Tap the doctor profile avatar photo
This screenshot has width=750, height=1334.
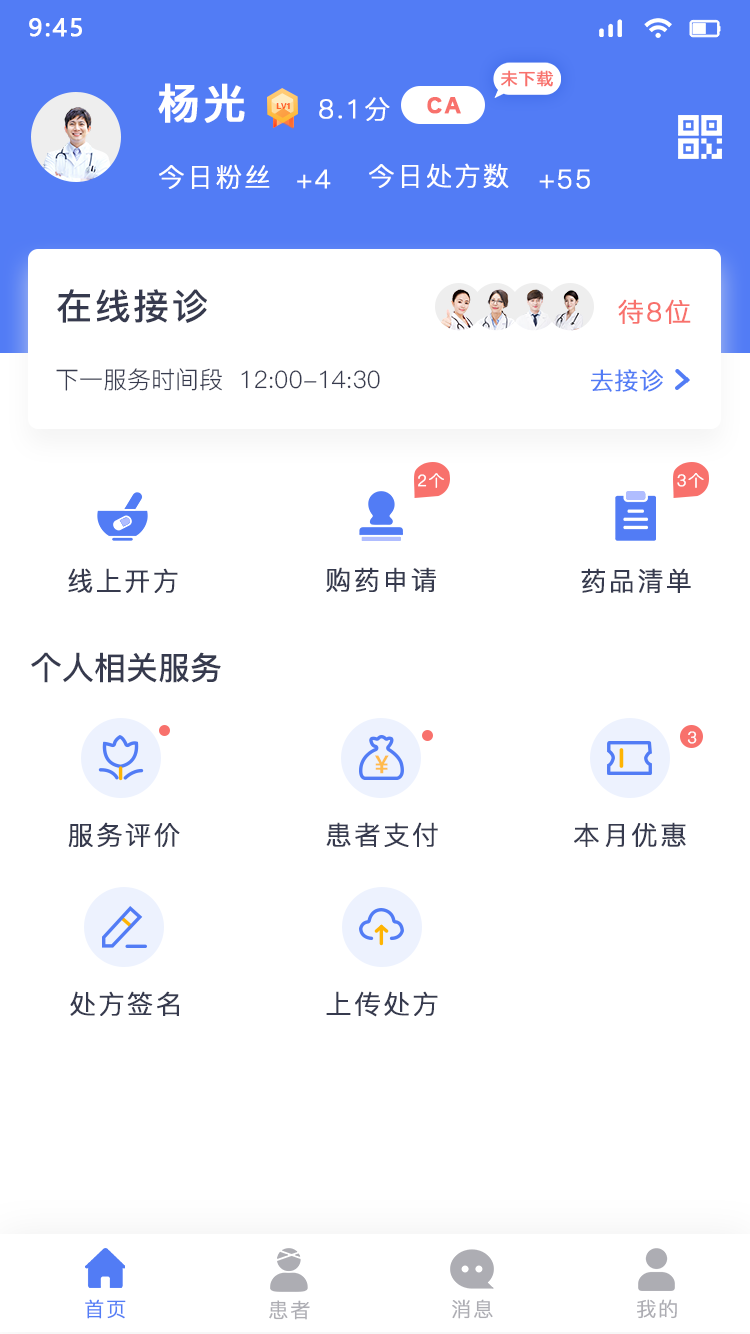[x=76, y=137]
